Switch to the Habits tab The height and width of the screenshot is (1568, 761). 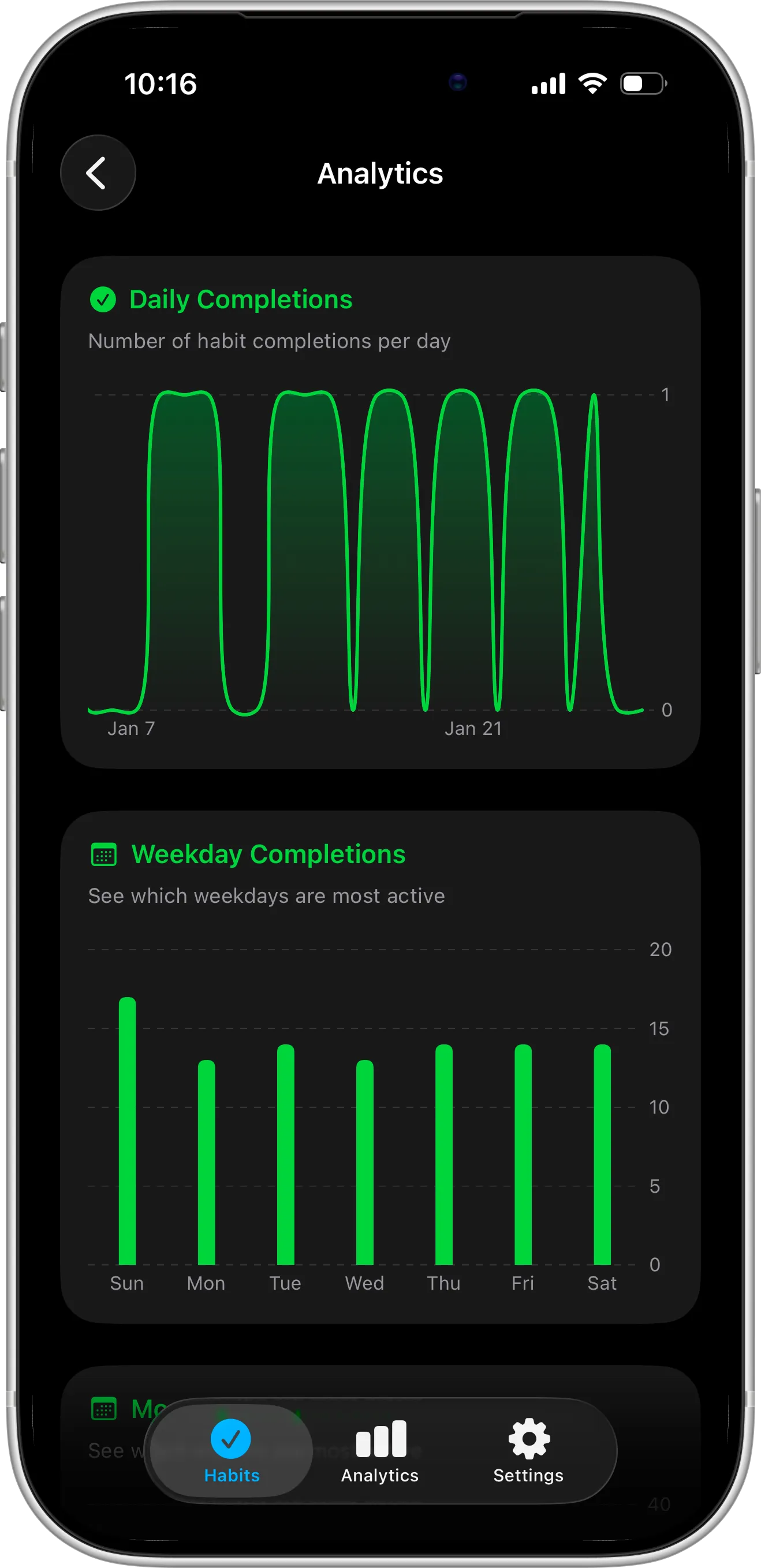(x=232, y=1454)
